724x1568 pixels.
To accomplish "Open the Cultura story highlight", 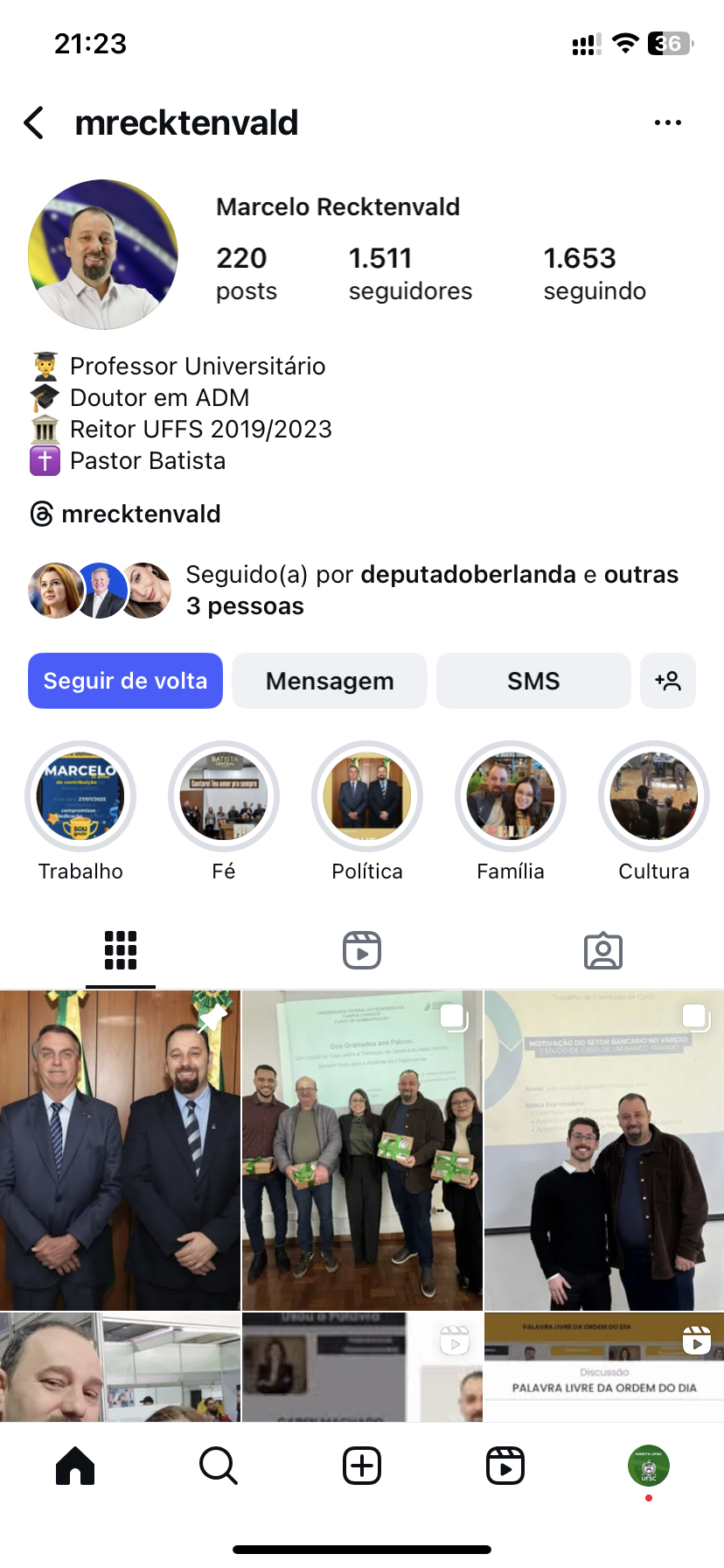I will point(654,796).
